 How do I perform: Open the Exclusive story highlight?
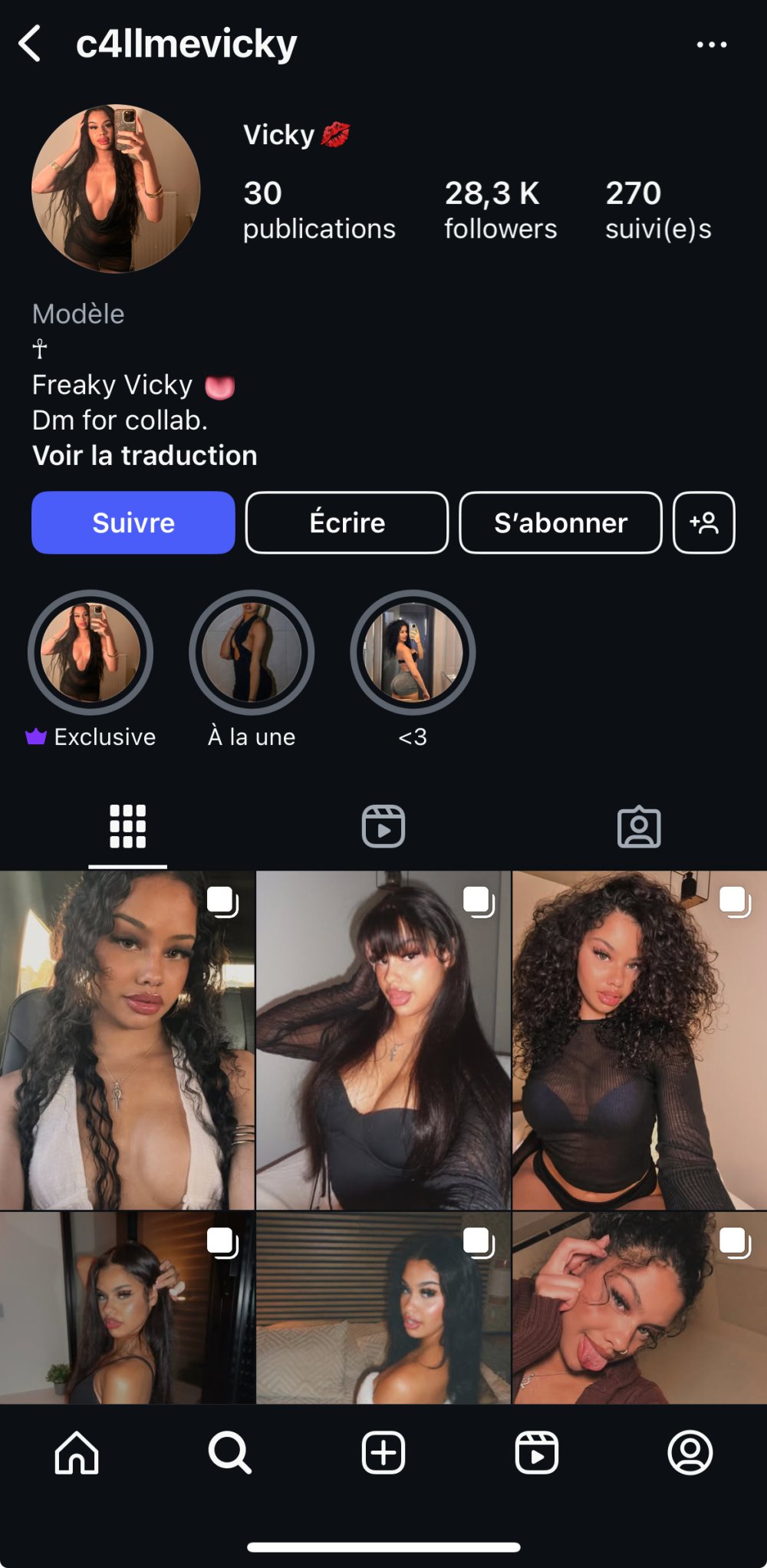(91, 653)
